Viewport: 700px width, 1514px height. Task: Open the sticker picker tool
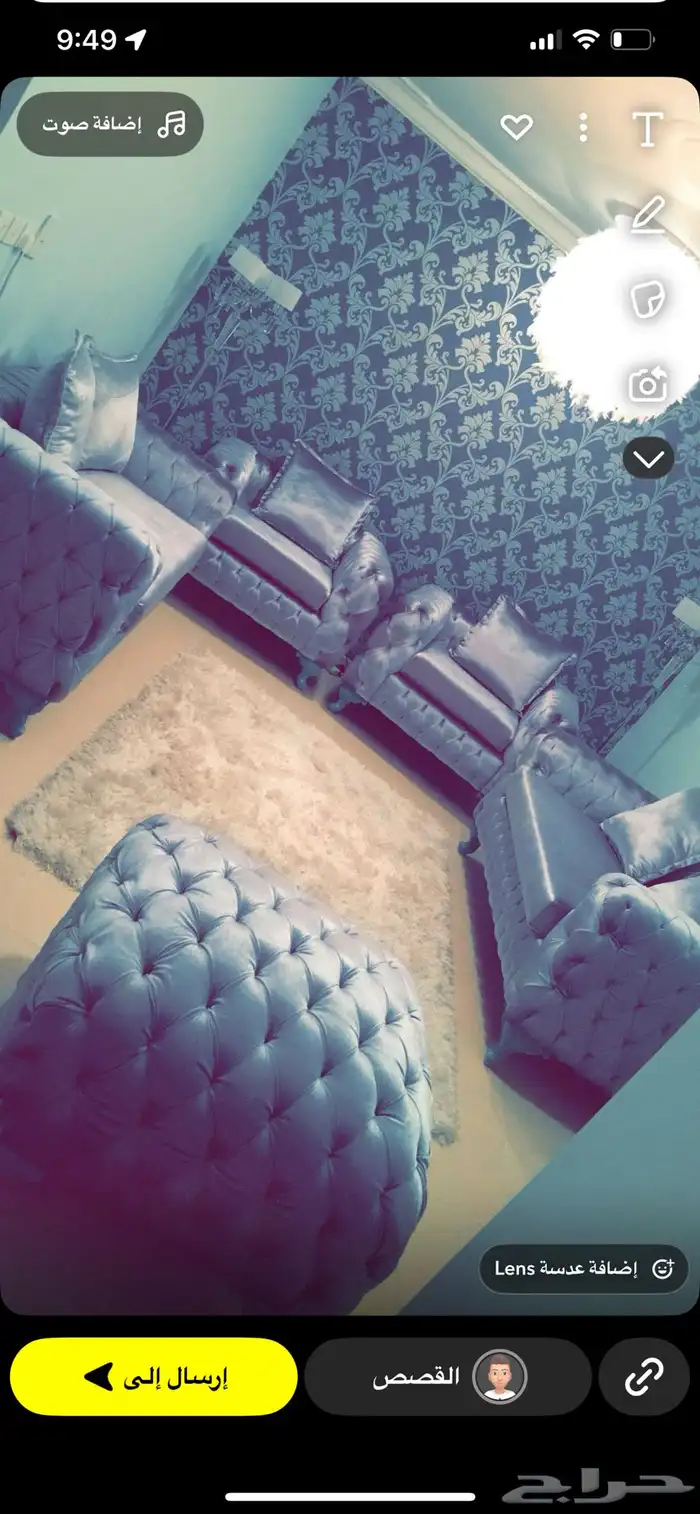click(x=648, y=299)
